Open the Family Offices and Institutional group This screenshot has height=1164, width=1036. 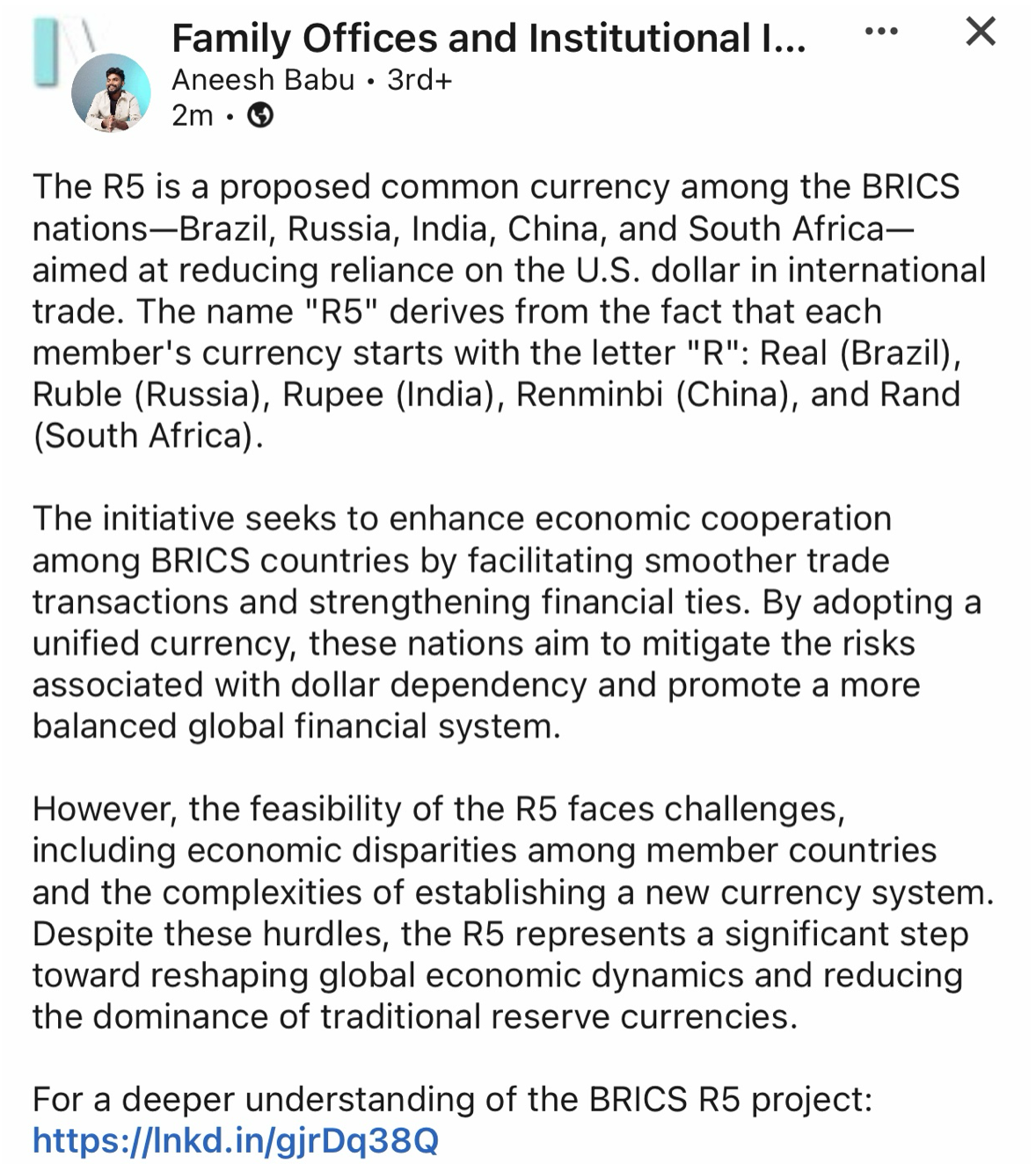coord(488,39)
